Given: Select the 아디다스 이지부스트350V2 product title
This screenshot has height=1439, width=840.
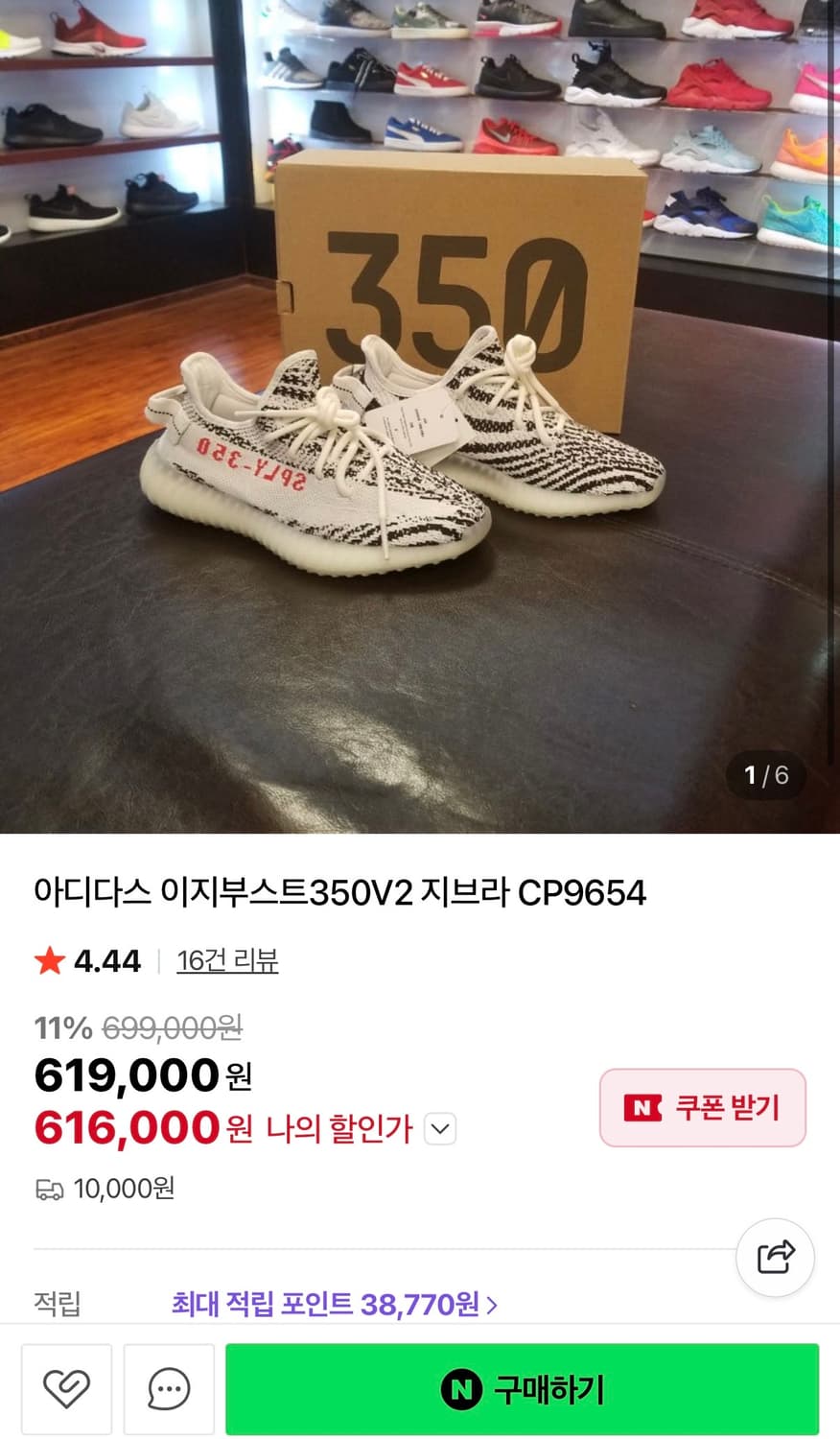Looking at the screenshot, I should click(x=340, y=892).
